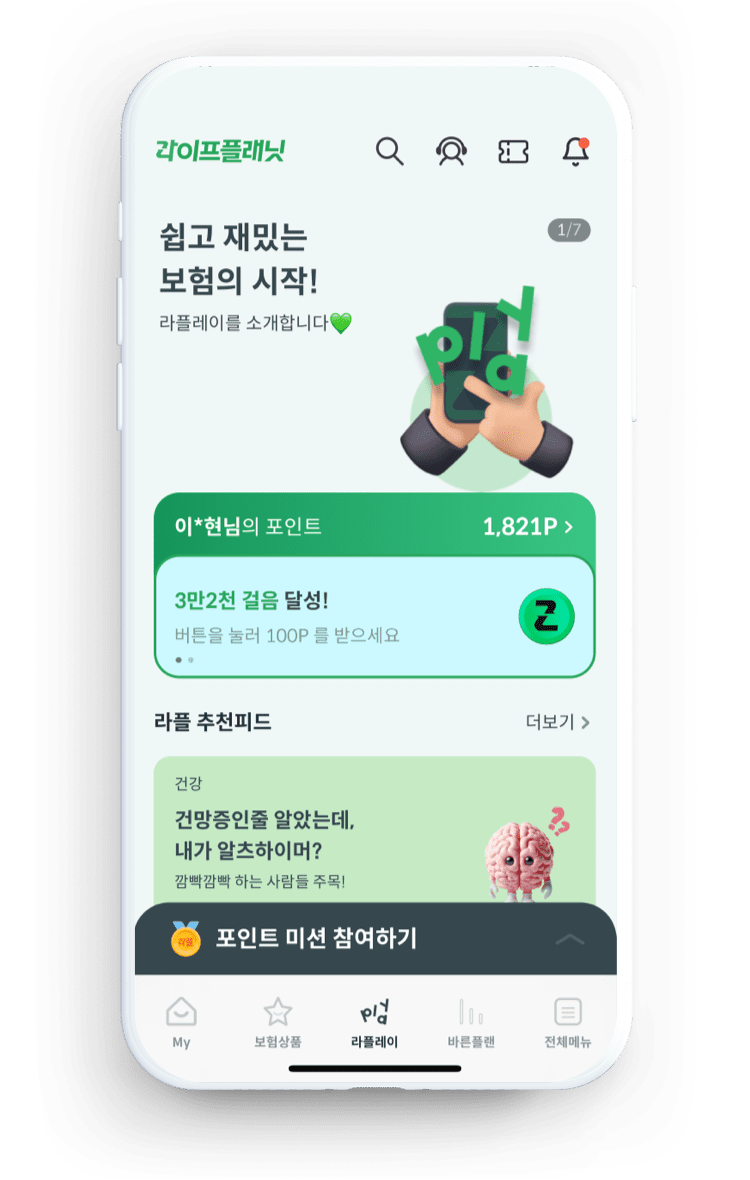Go to the 보험상품 tab
The image size is (750, 1180).
click(x=277, y=1022)
